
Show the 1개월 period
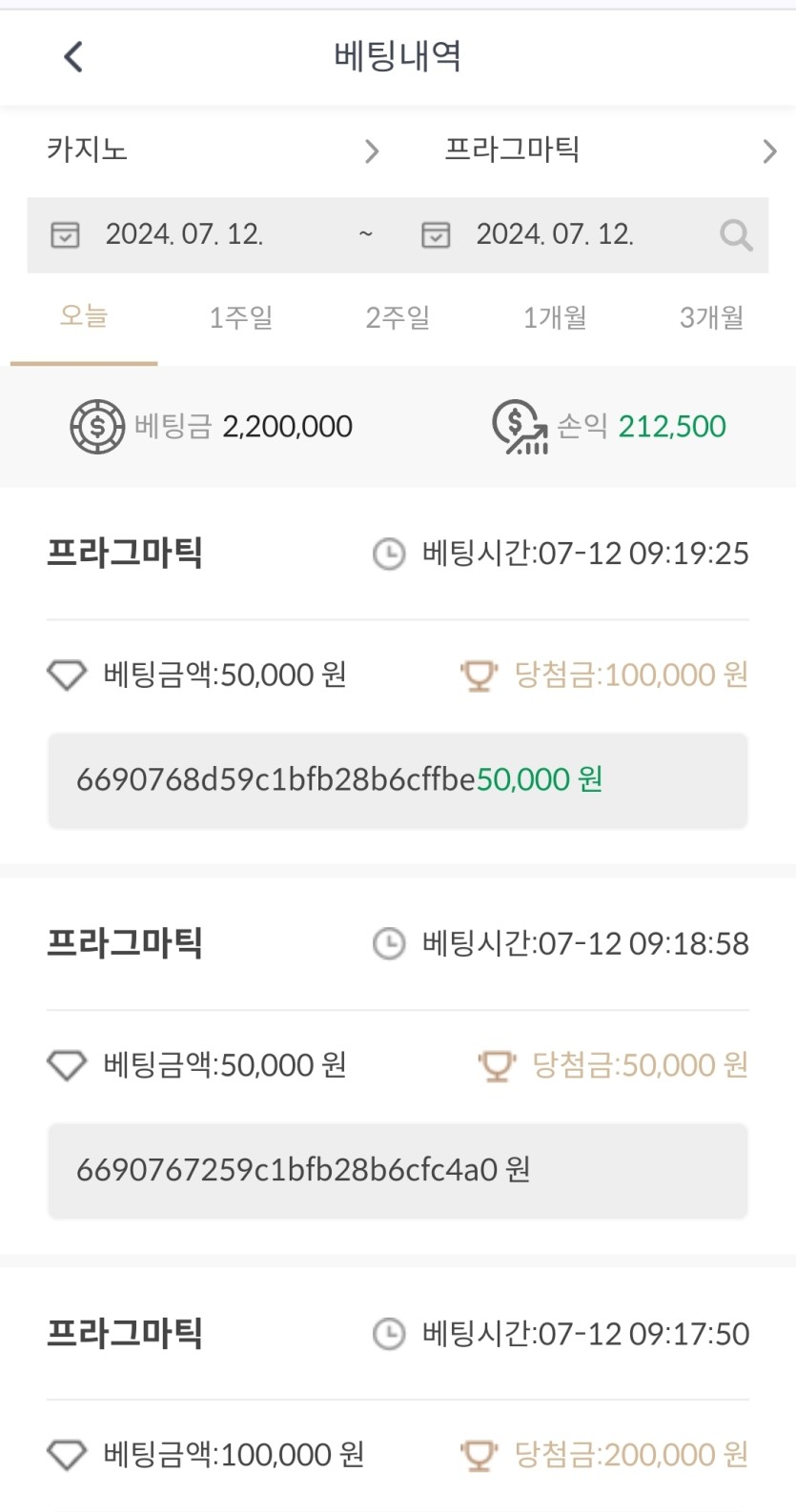(555, 317)
